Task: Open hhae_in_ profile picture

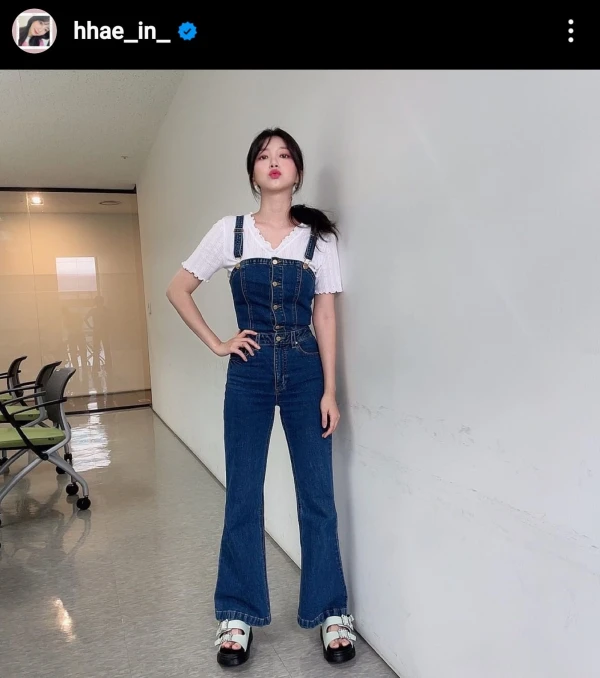Action: click(x=34, y=31)
